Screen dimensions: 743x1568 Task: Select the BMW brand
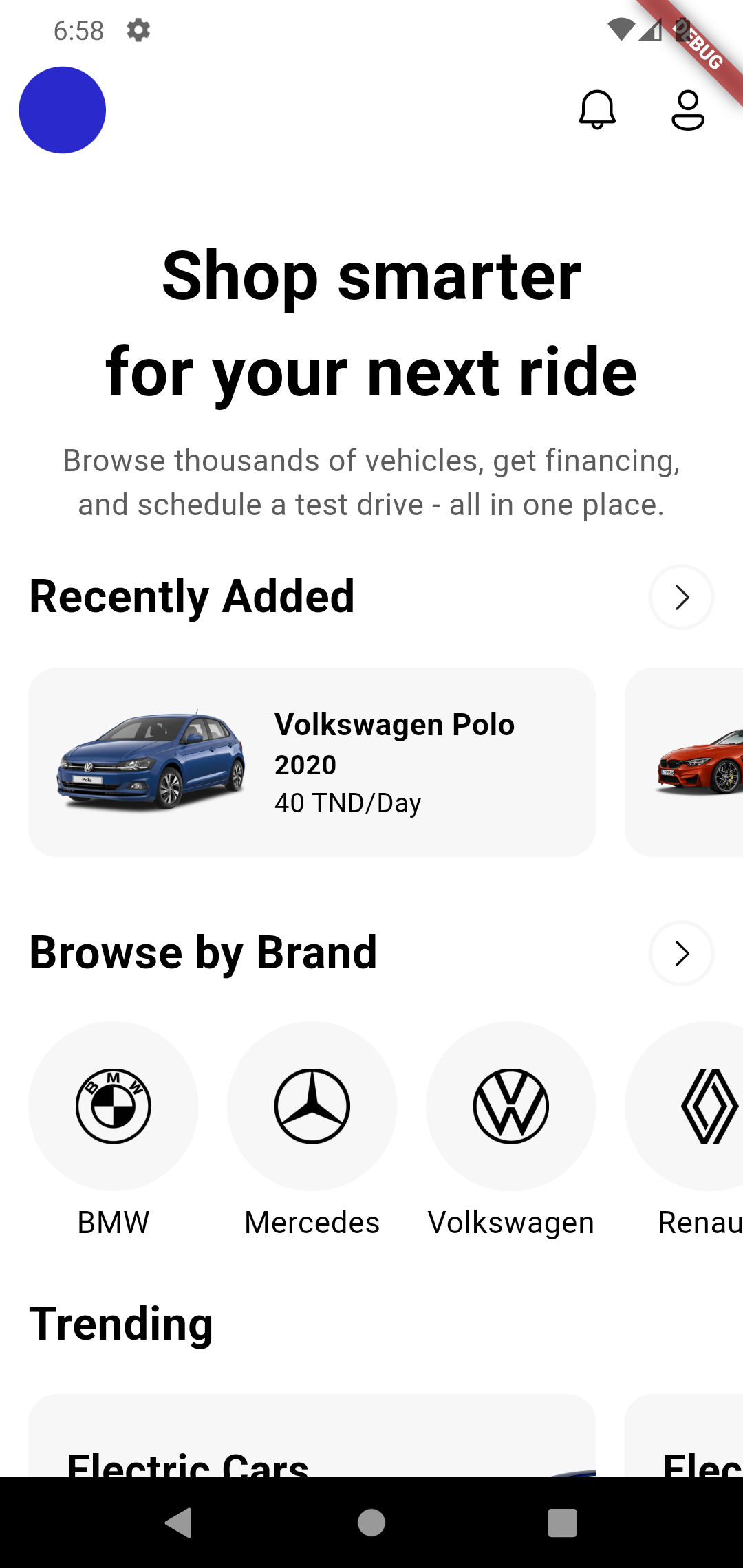pos(114,1106)
